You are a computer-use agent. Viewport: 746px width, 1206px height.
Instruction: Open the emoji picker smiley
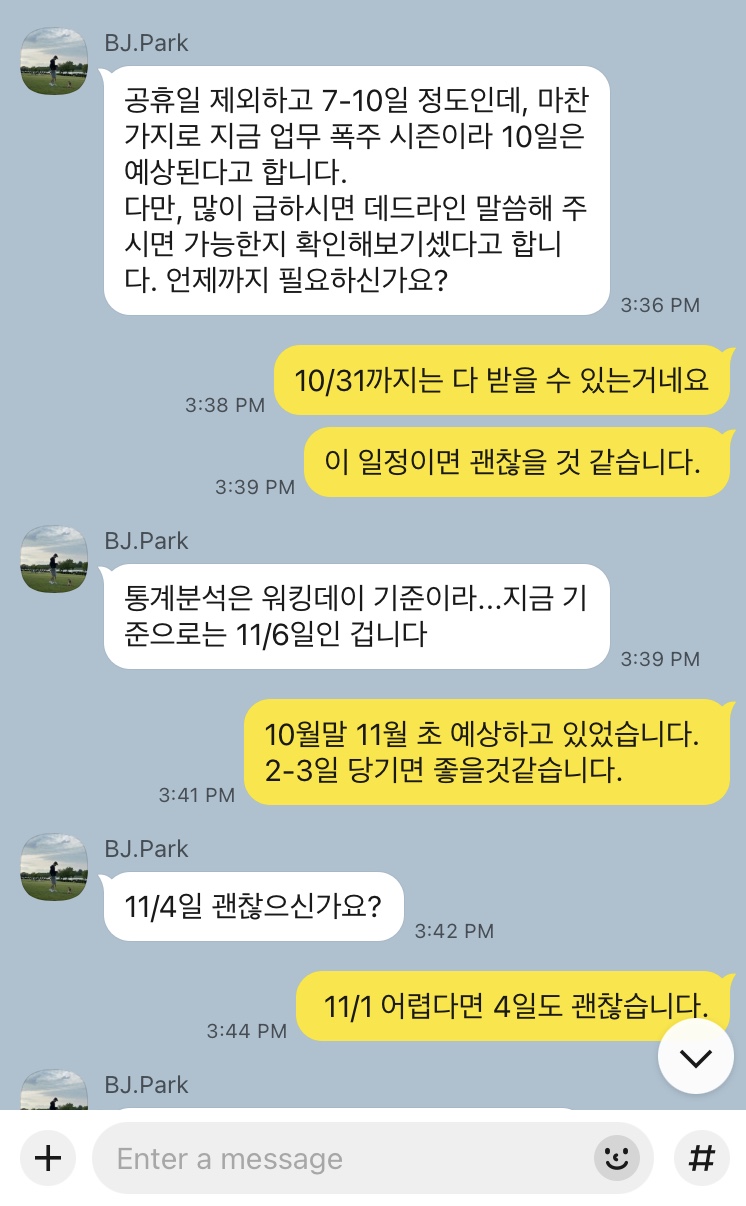(x=617, y=1158)
